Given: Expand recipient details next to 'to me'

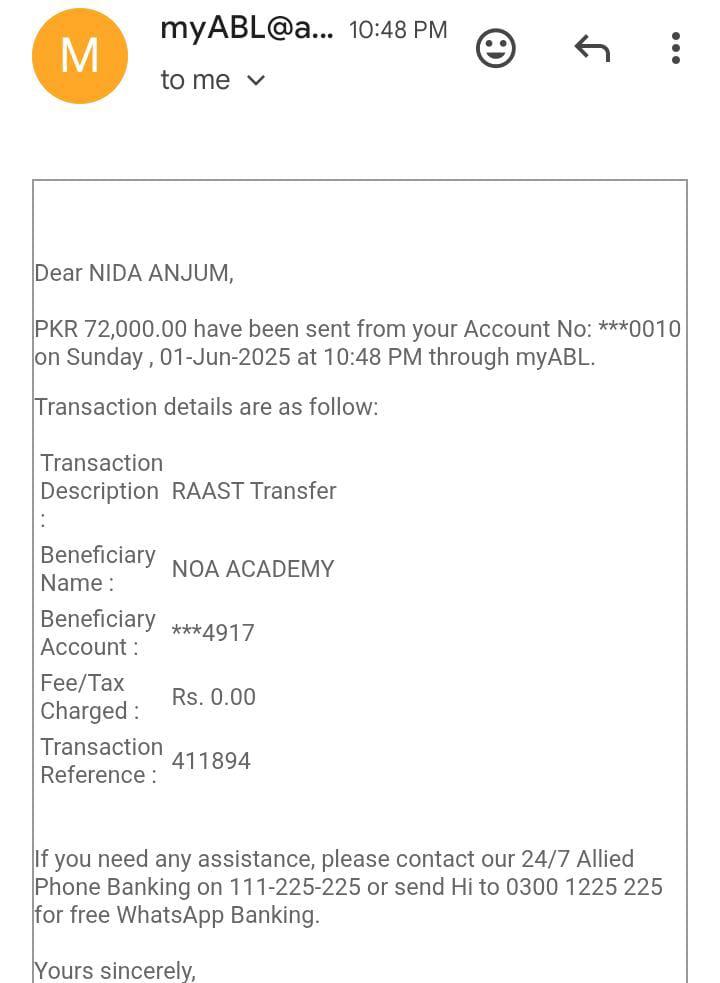Looking at the screenshot, I should [x=256, y=80].
